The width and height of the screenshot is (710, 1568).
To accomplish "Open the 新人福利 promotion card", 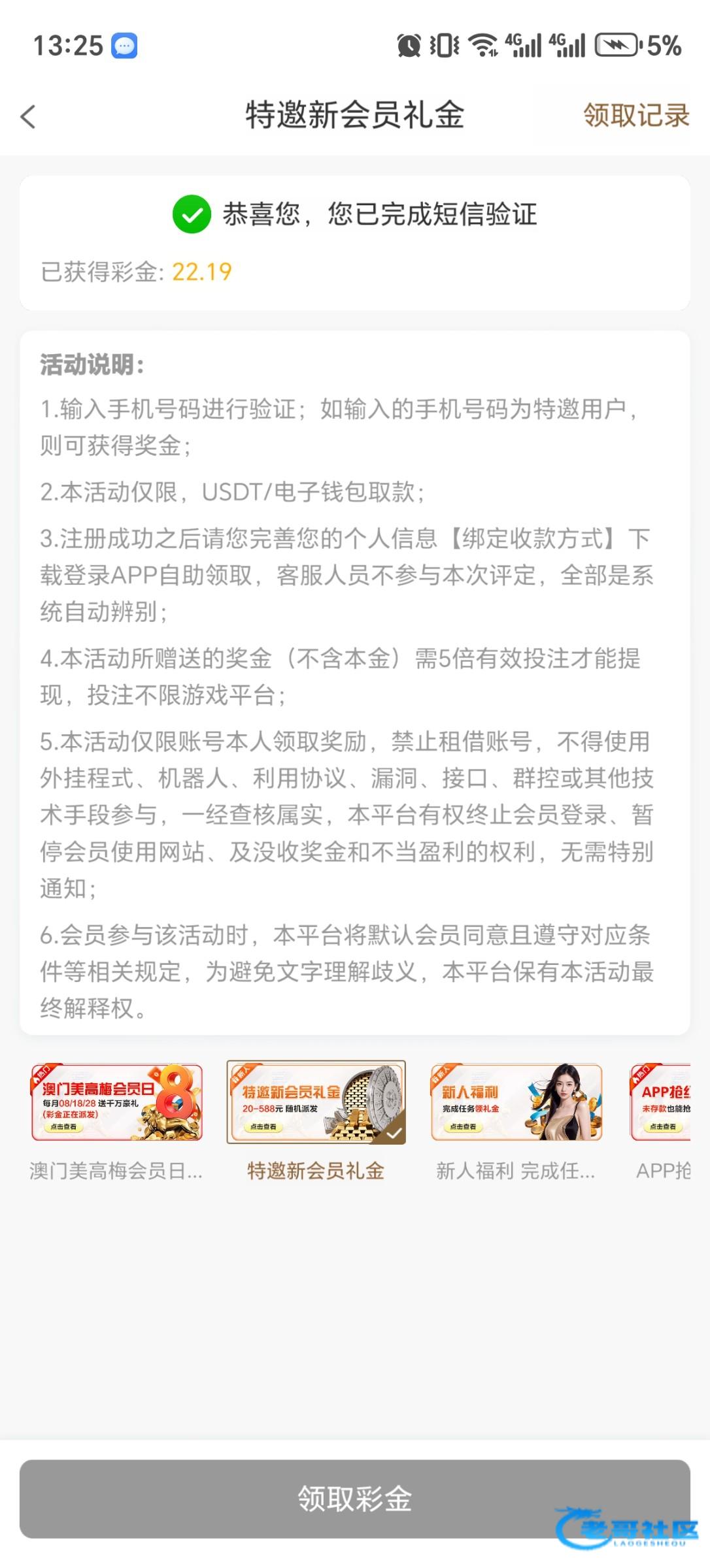I will point(516,1102).
